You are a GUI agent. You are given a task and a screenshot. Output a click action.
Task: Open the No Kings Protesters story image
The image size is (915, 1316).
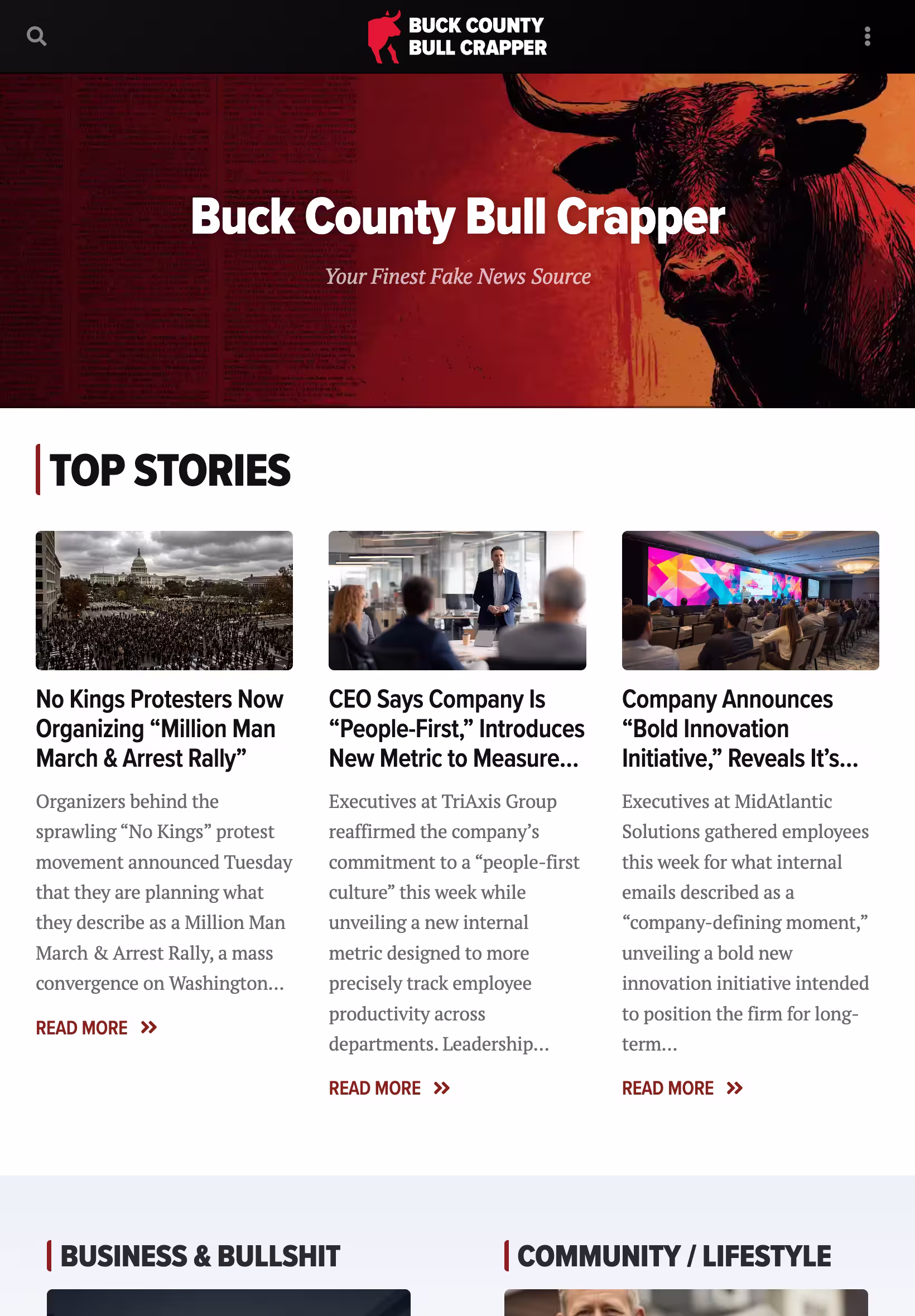(x=164, y=600)
